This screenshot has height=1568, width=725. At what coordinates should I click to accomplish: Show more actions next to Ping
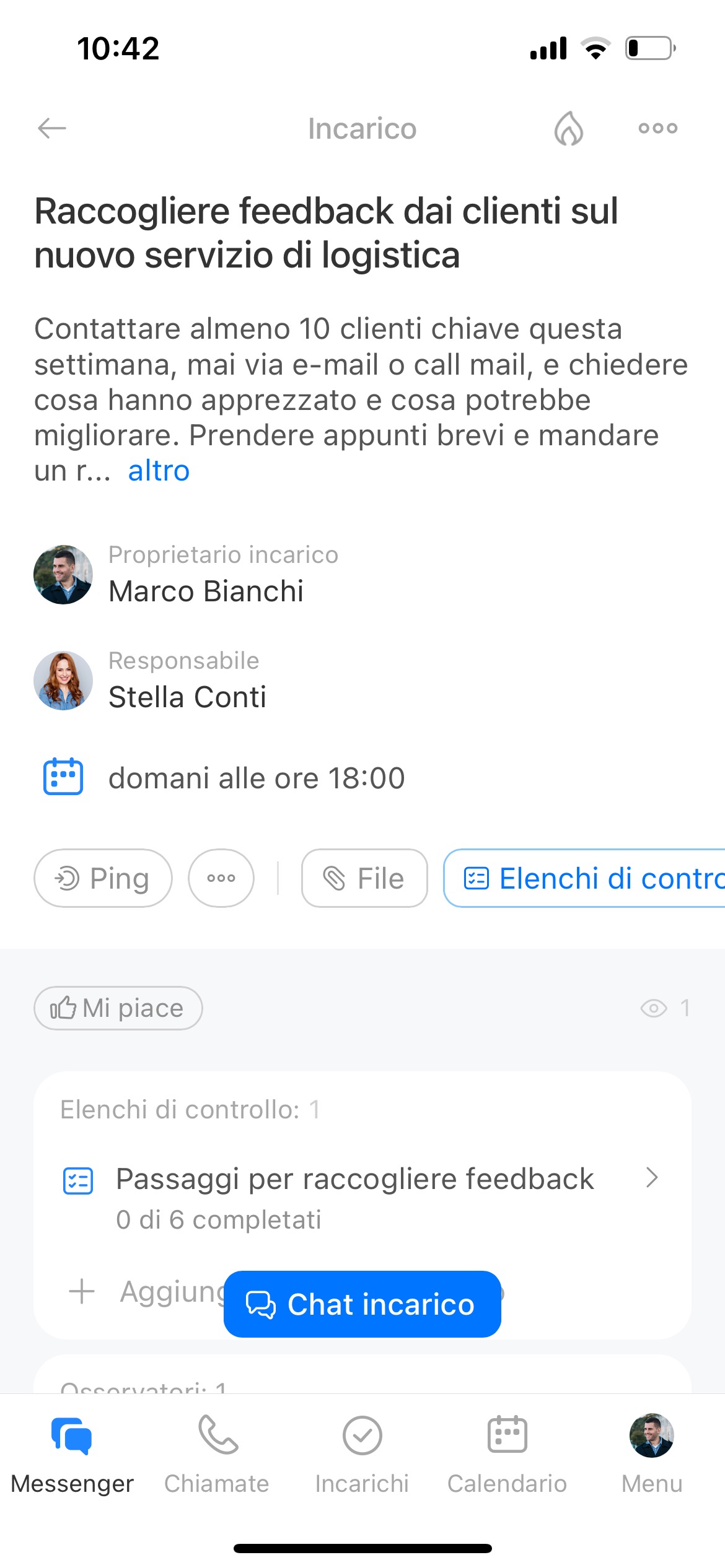click(221, 878)
